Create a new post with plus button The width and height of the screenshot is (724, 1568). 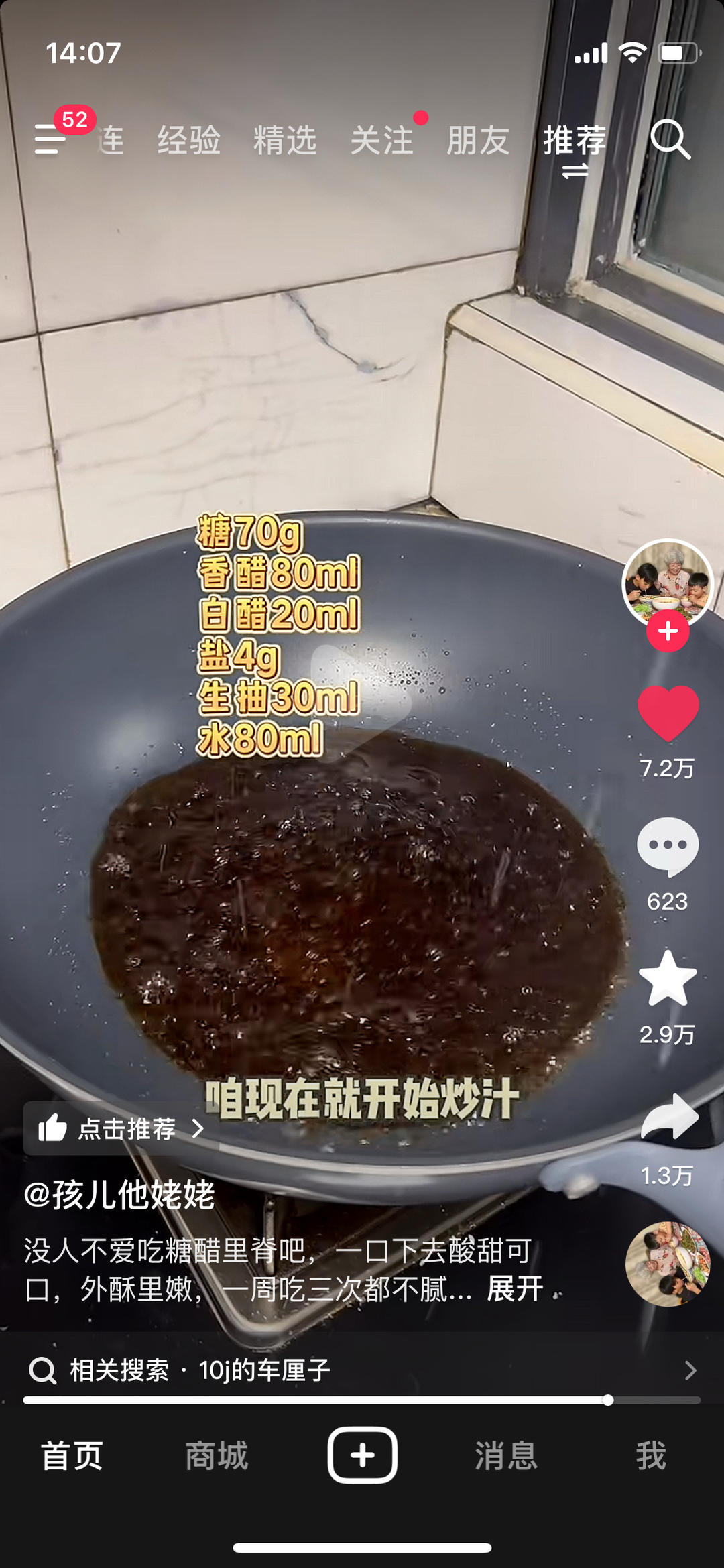point(362,1455)
